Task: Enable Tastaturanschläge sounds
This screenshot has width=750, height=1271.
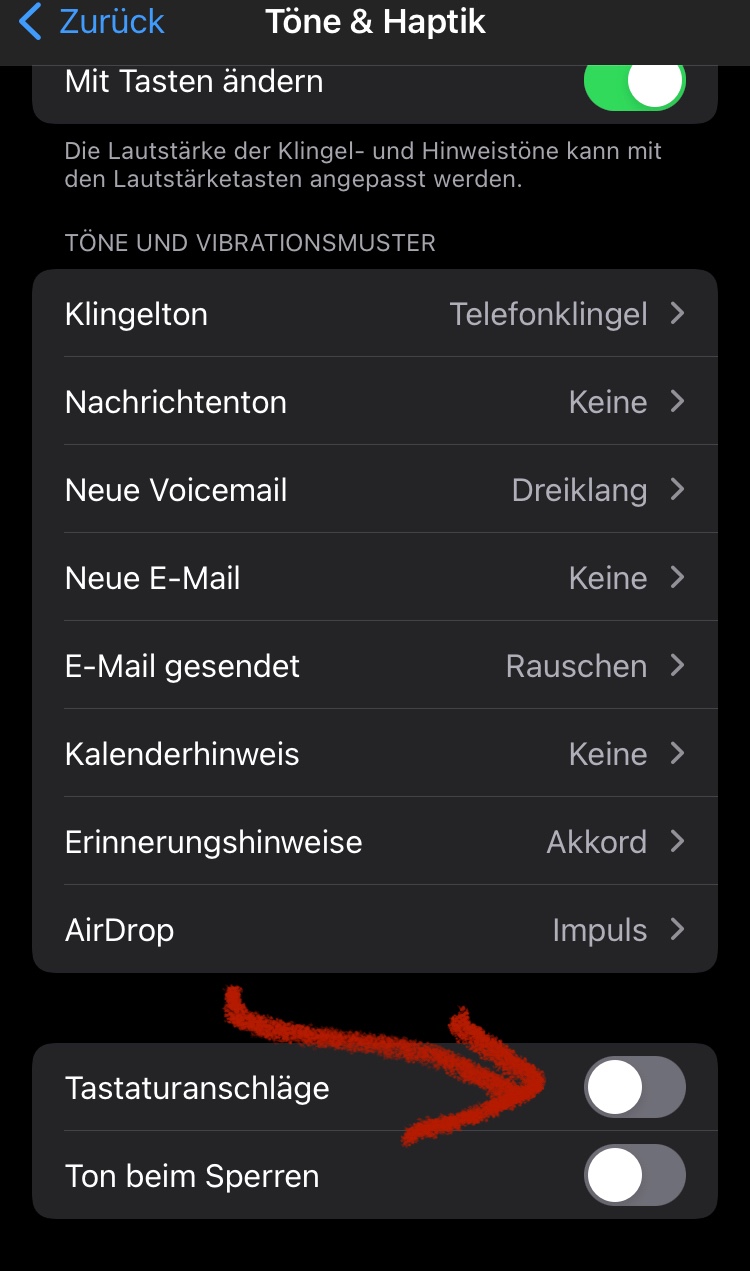Action: (x=634, y=1087)
